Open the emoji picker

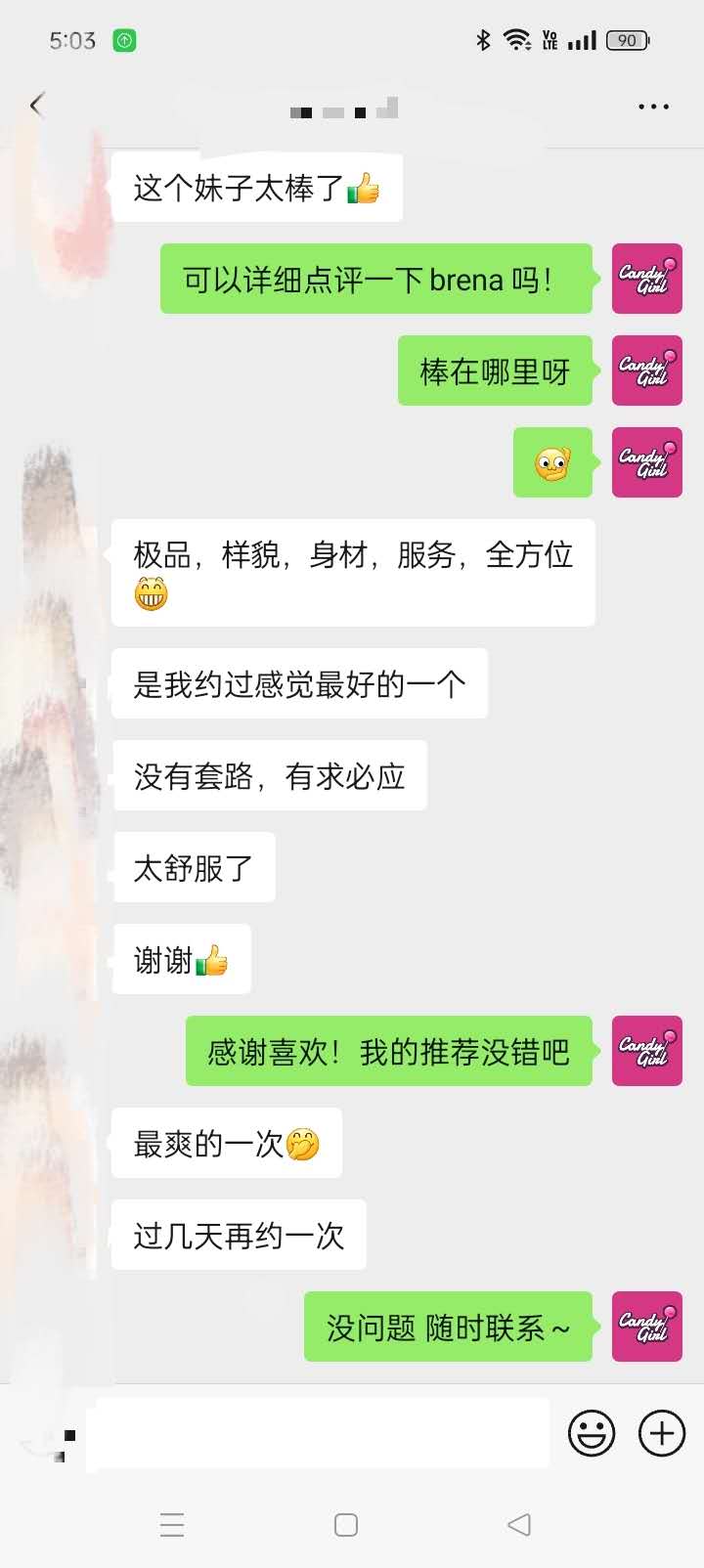592,1433
